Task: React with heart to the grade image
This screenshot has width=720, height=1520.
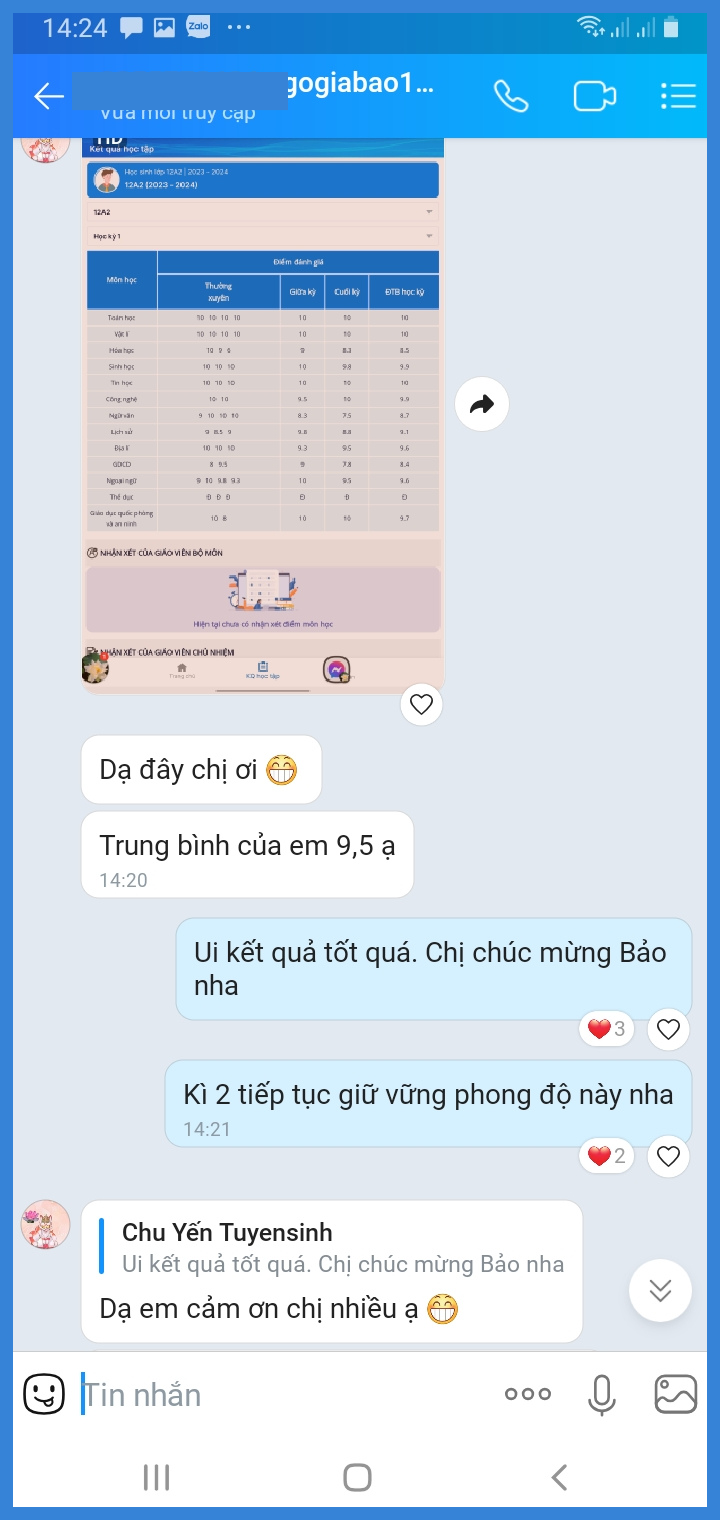Action: (421, 705)
